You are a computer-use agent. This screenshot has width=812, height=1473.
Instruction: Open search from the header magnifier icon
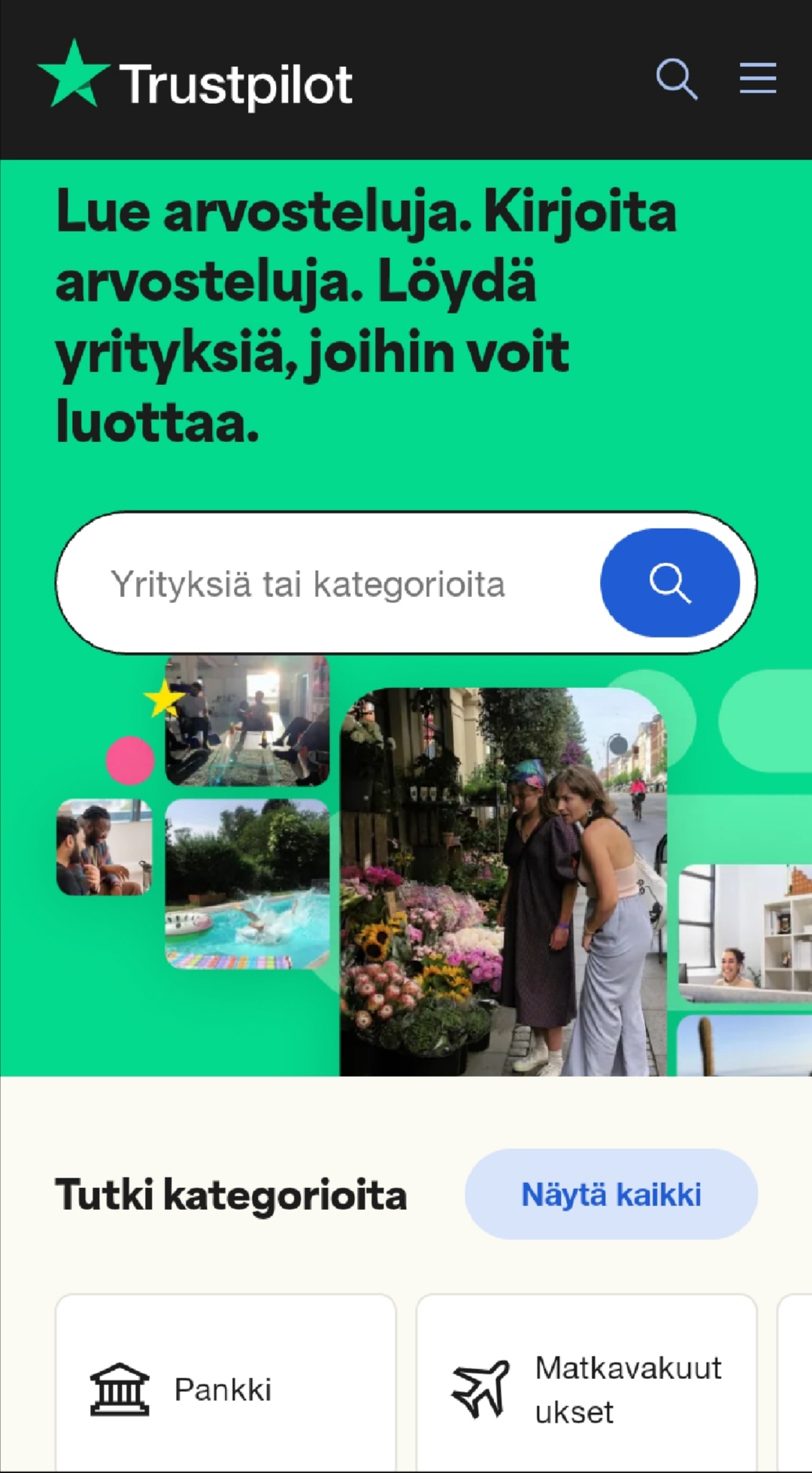click(676, 79)
